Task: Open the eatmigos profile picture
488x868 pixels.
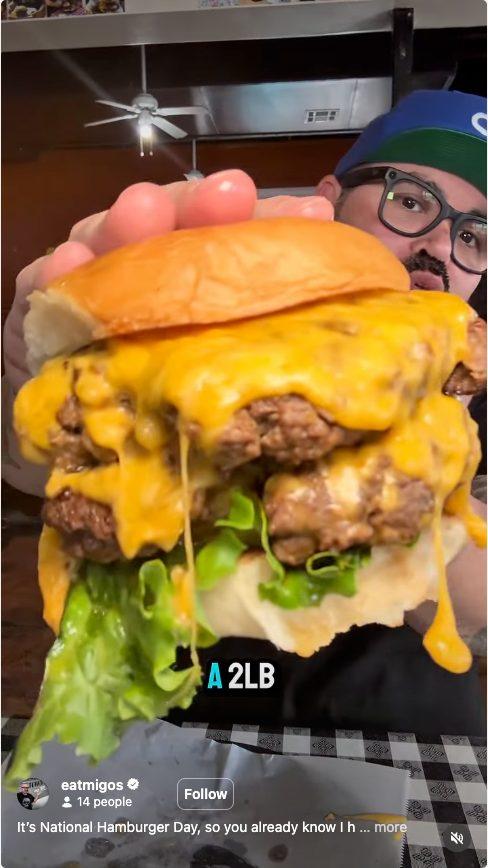Action: (33, 793)
